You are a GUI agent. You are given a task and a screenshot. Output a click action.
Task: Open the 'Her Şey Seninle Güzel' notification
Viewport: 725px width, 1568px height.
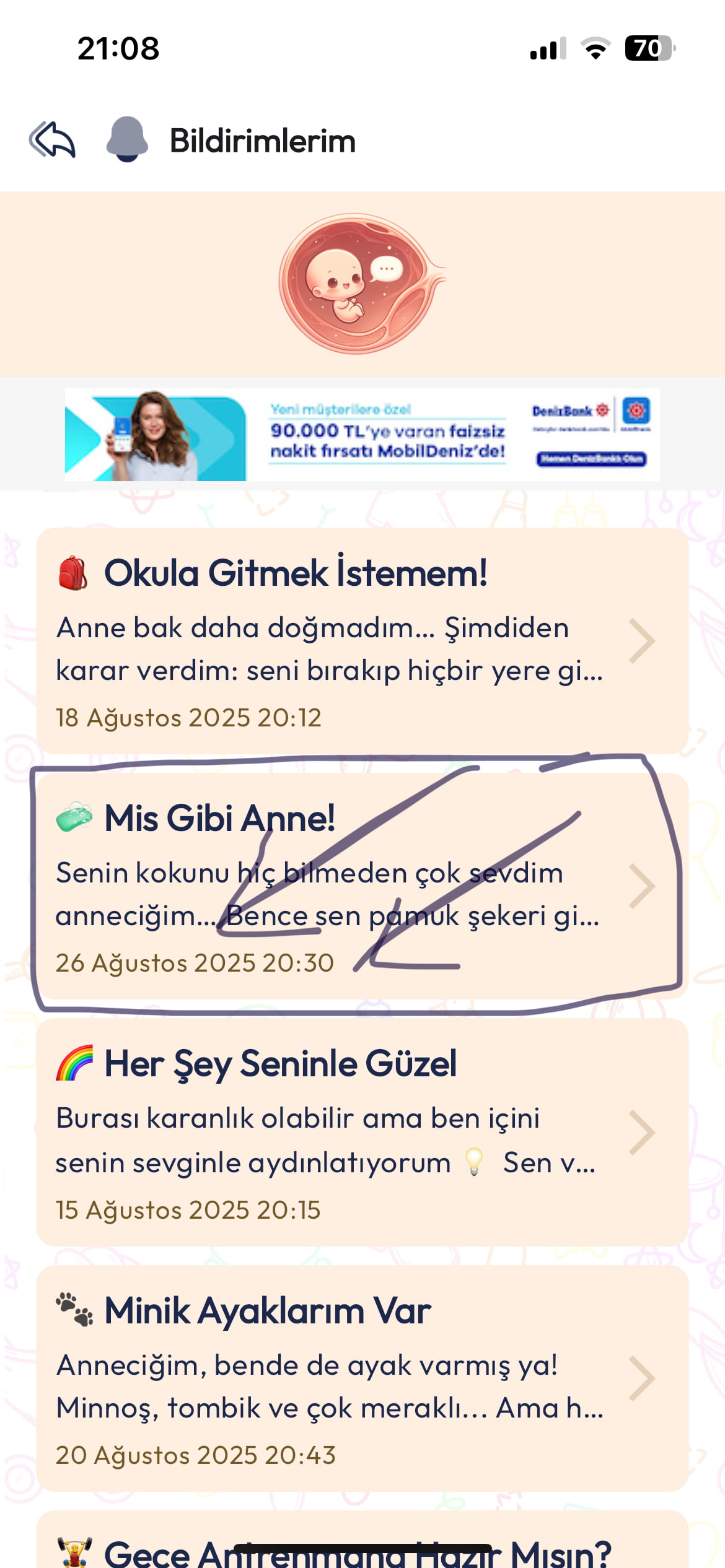click(x=362, y=1132)
